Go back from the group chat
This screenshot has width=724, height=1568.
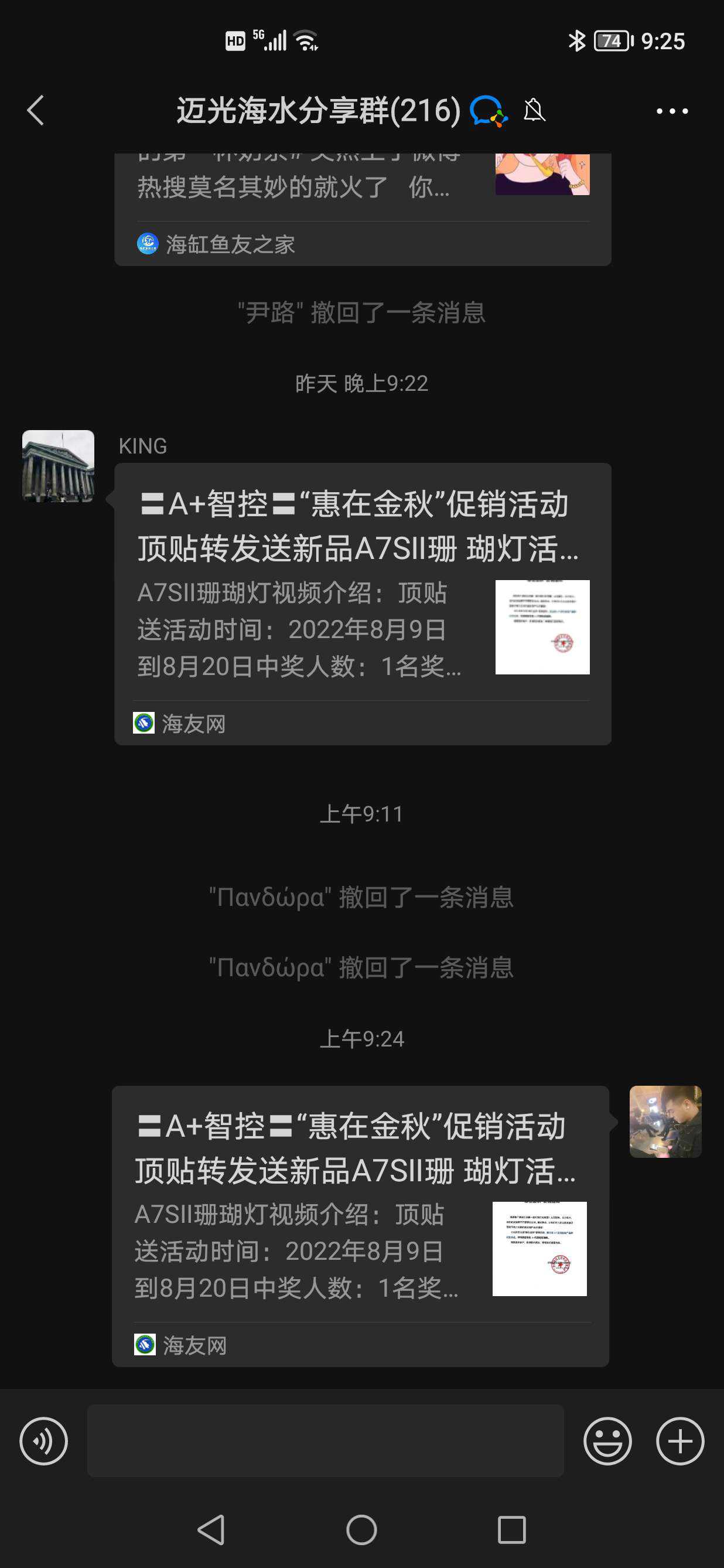[35, 110]
